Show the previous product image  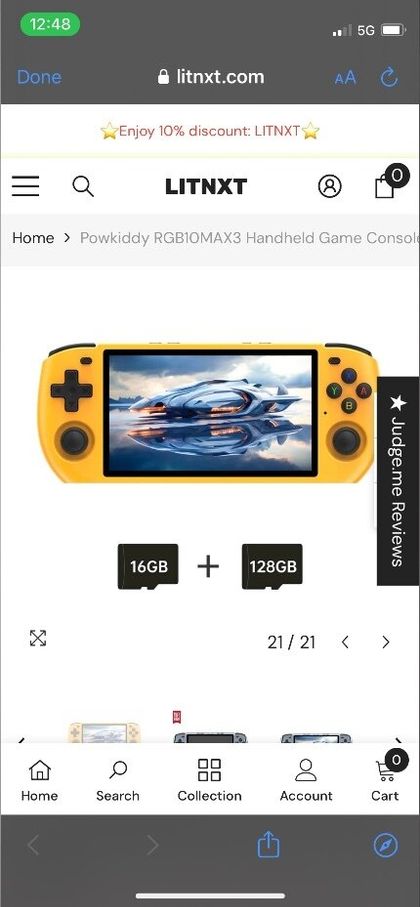click(x=345, y=642)
